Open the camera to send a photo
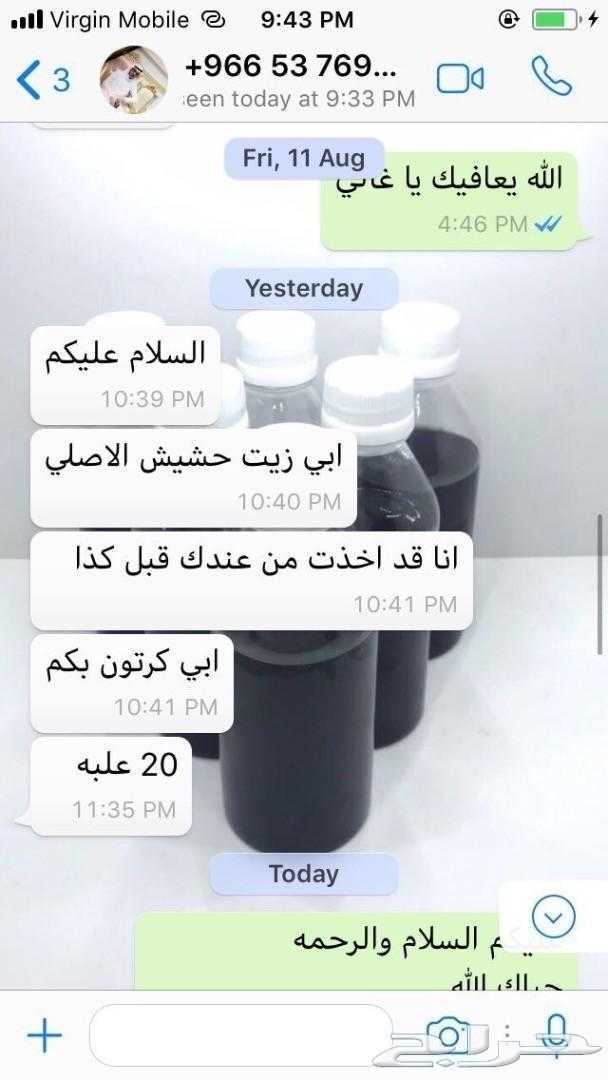This screenshot has width=608, height=1080. coord(448,1035)
